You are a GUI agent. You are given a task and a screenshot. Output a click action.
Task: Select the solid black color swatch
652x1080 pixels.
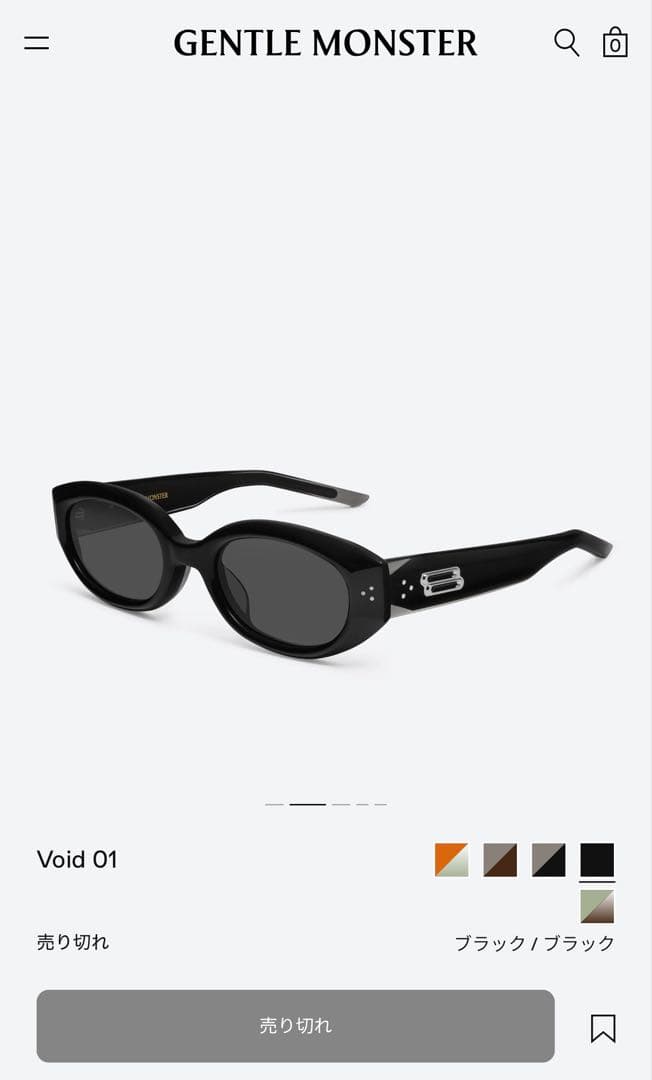tap(597, 860)
